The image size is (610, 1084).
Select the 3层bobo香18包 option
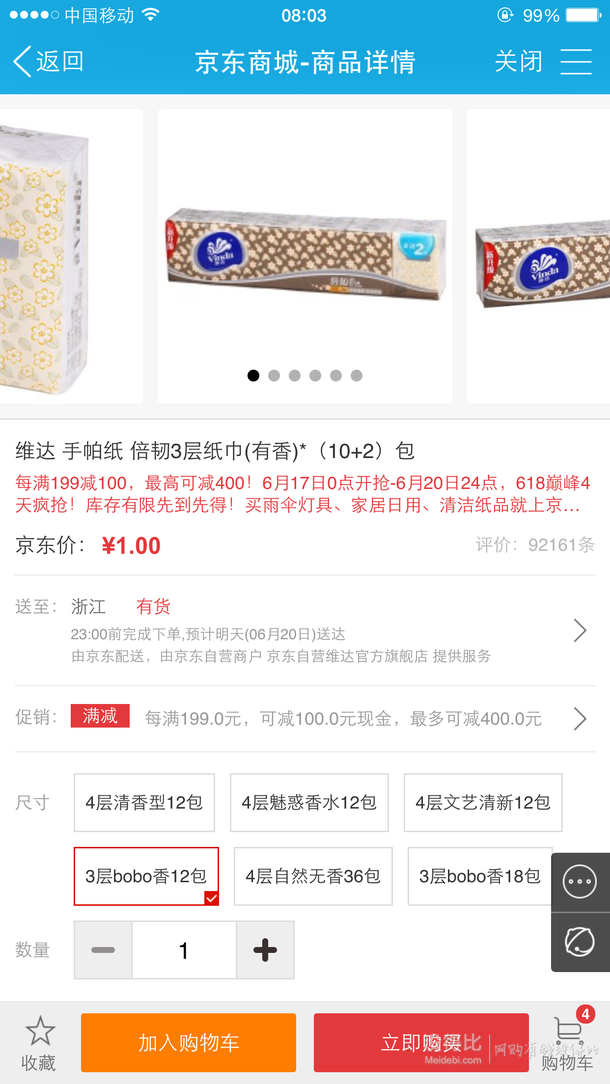(x=479, y=876)
